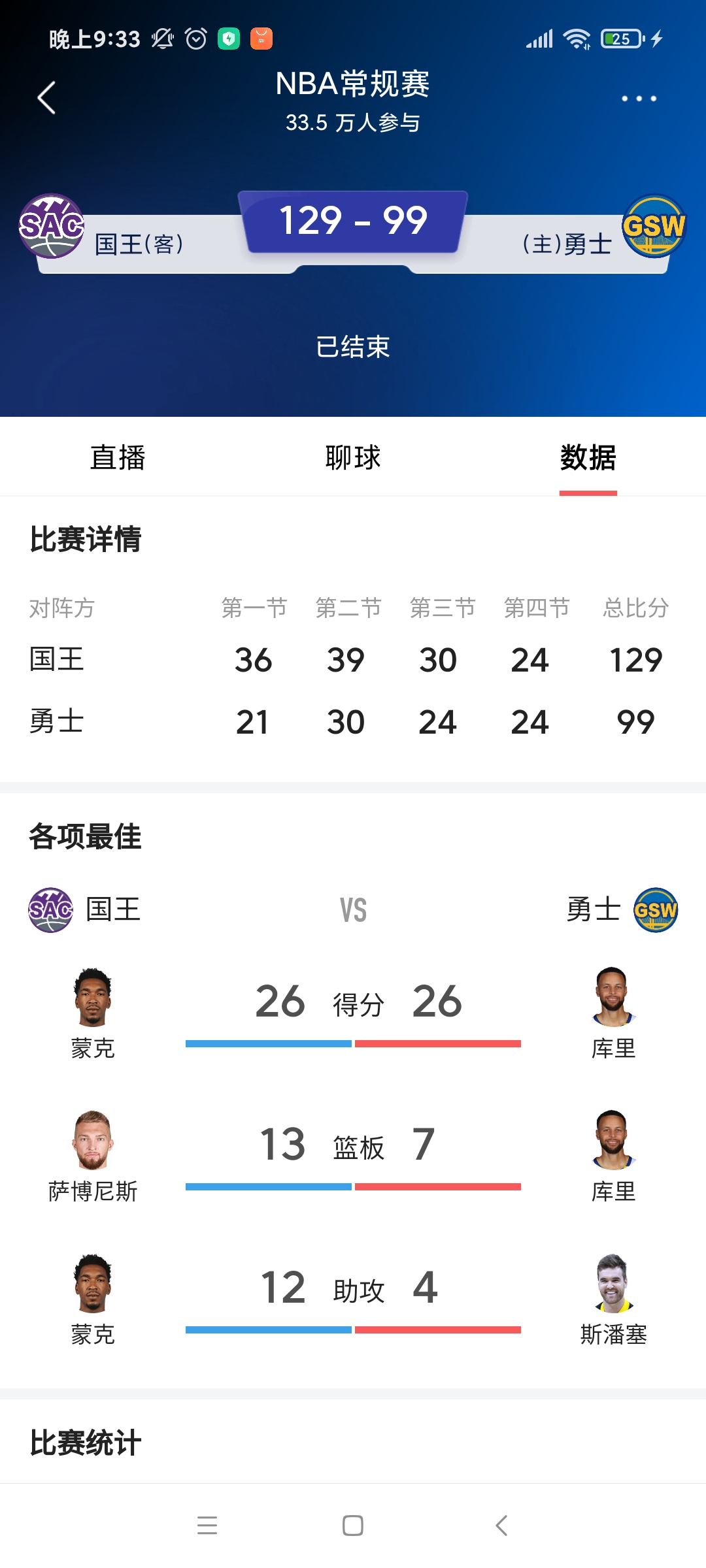Tap the 国王 row in quarter scores table
This screenshot has width=706, height=1568.
click(353, 660)
